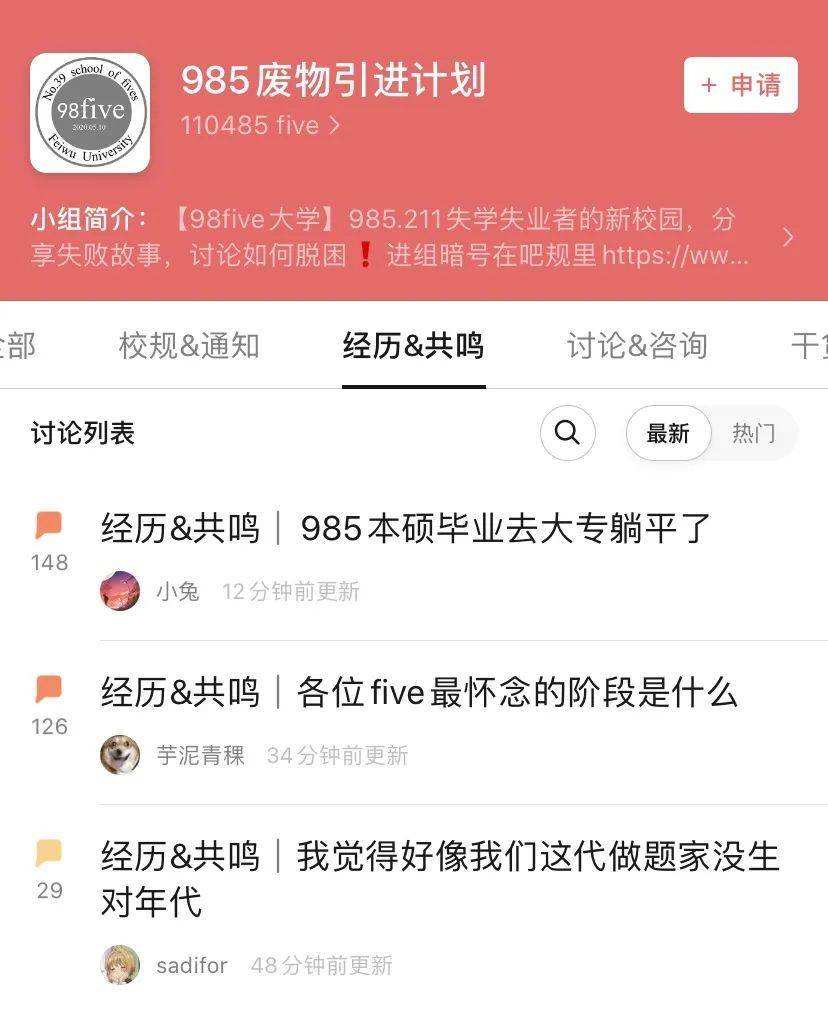View the group avatar 98five
The height and width of the screenshot is (1011, 828).
click(90, 113)
